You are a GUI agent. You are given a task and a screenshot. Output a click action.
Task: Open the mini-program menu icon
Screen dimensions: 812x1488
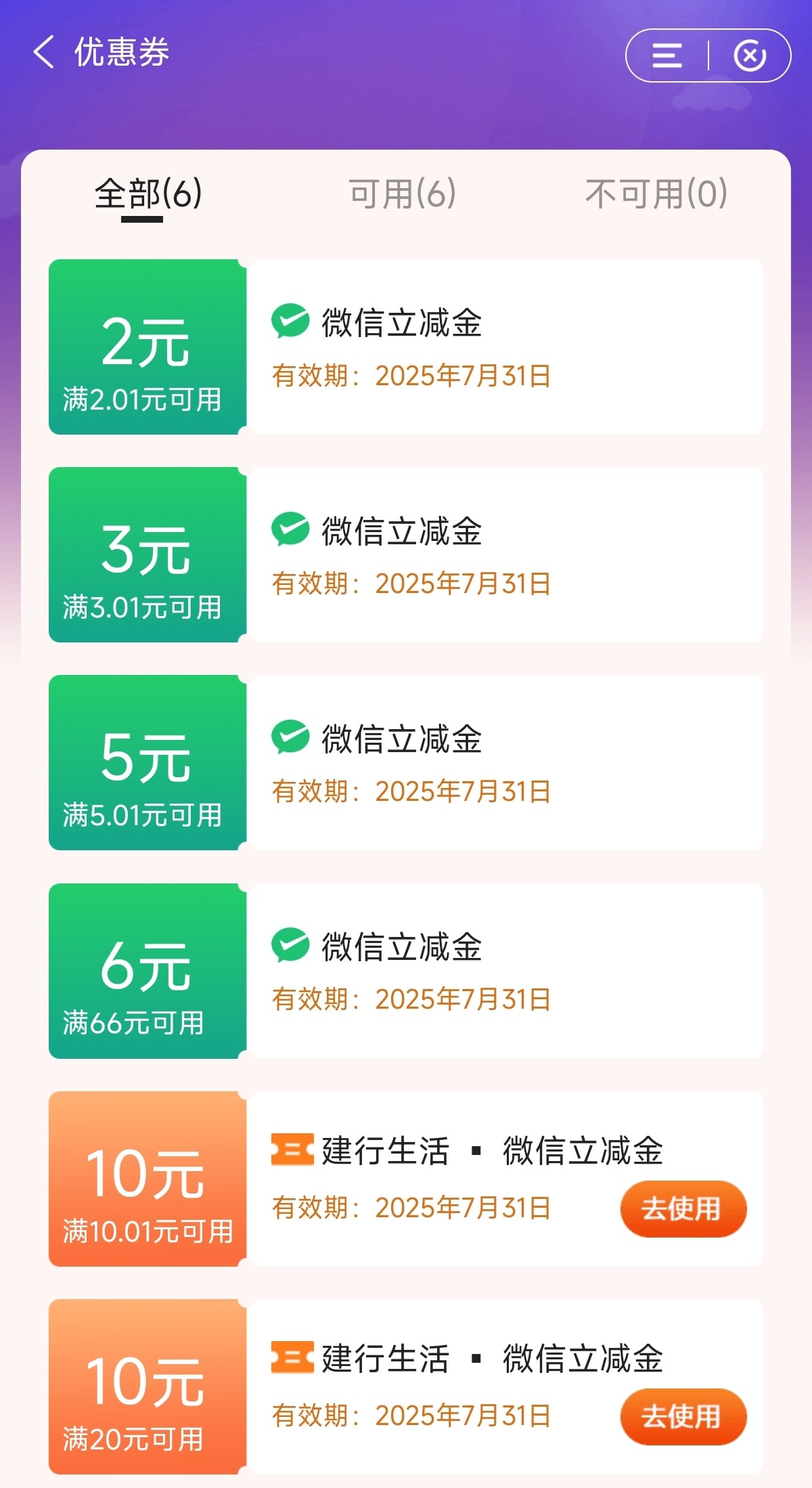click(x=667, y=56)
